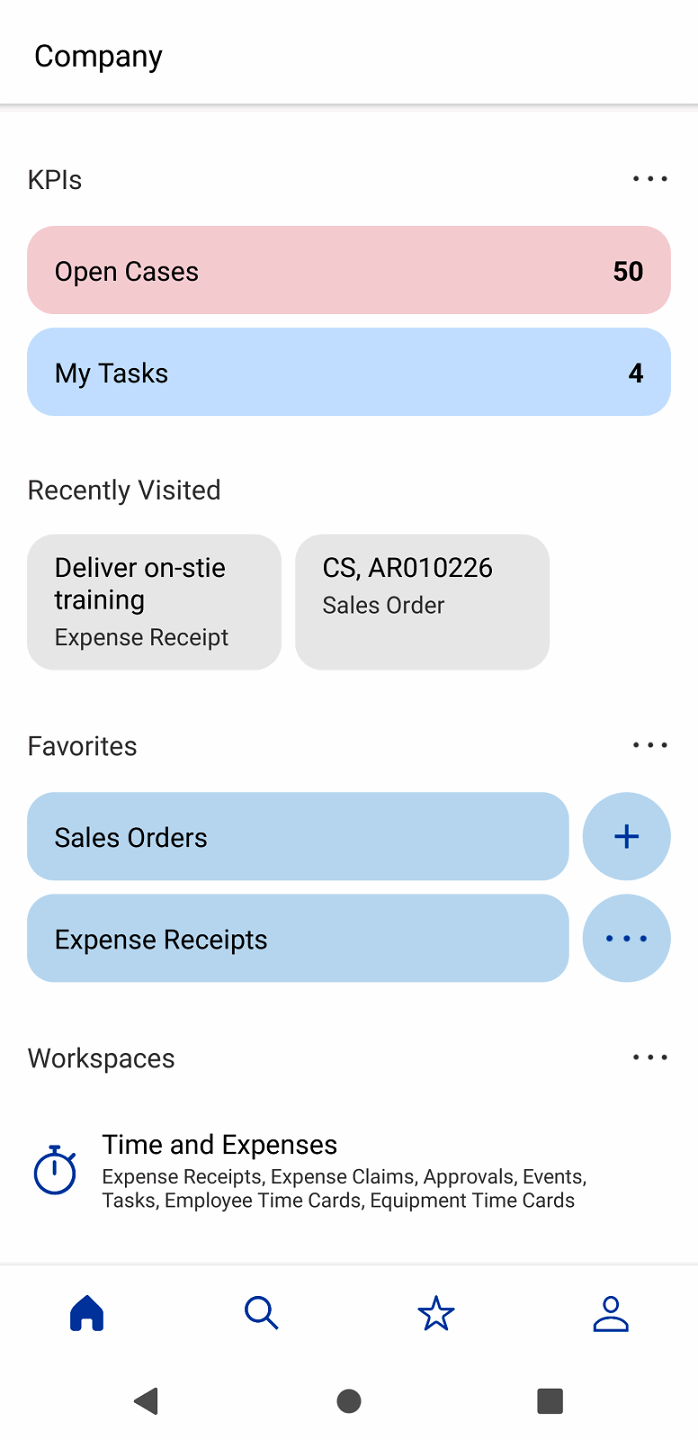Open the CS, AR010226 sales order
This screenshot has height=1440, width=698.
422,602
